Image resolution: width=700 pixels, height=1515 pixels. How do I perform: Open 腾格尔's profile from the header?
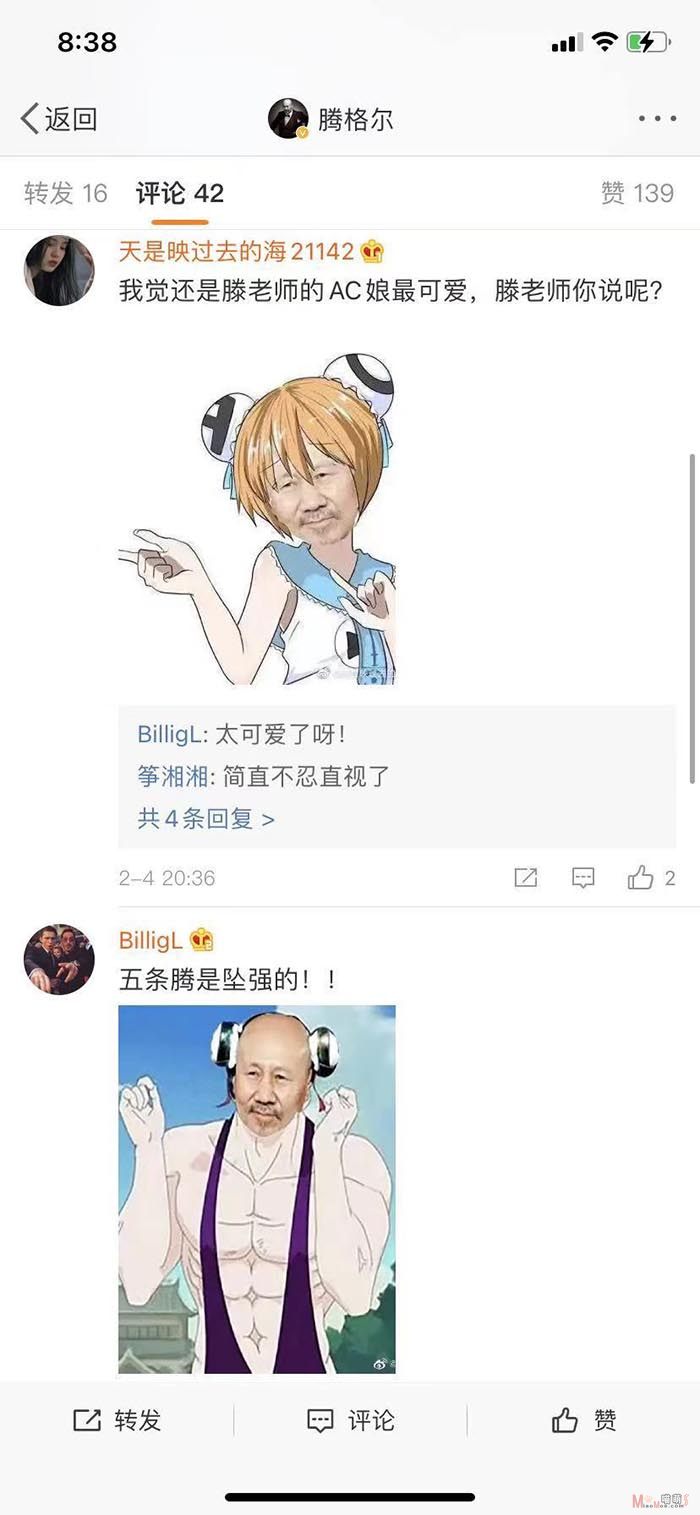(x=331, y=119)
